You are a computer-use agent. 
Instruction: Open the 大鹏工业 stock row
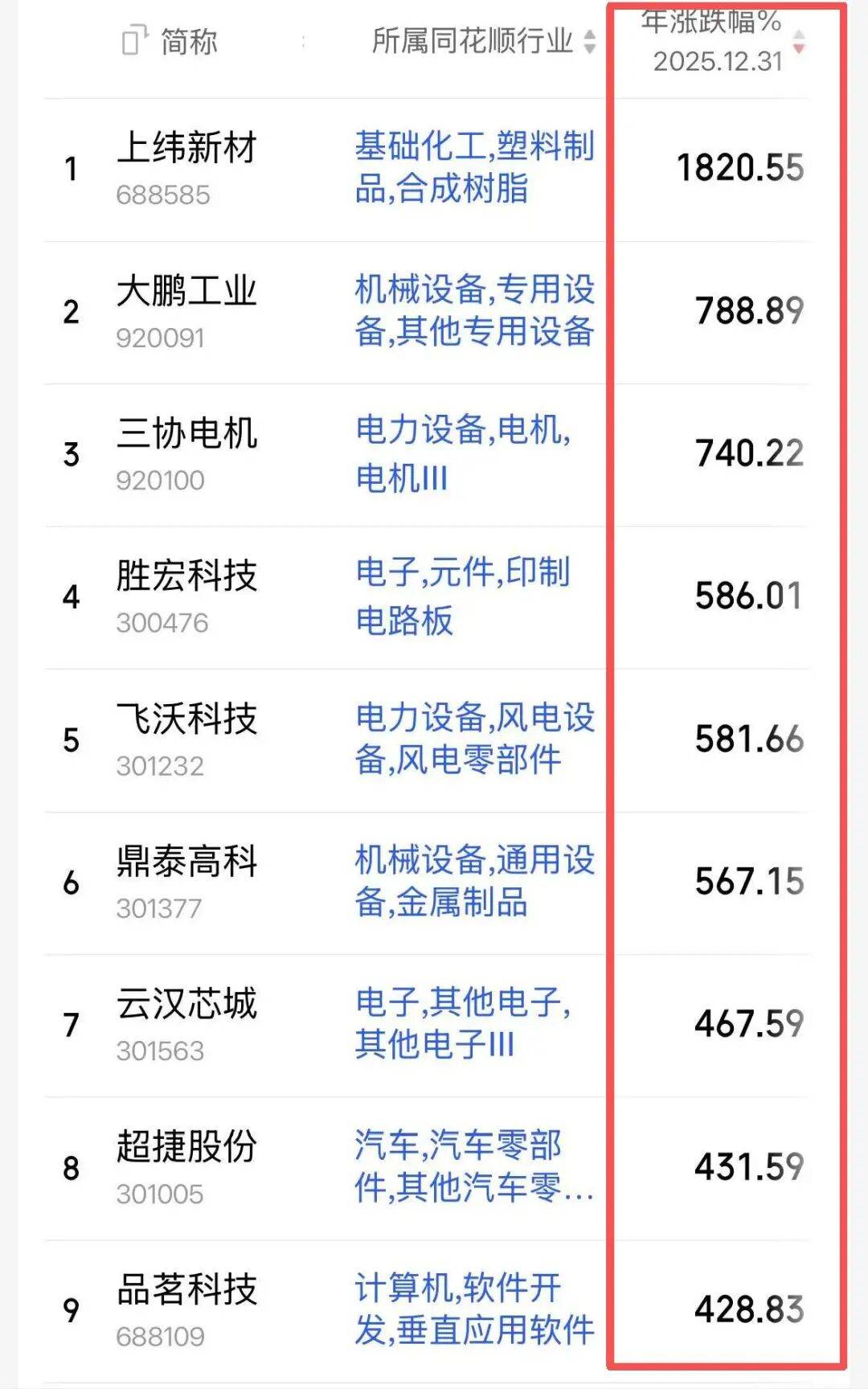click(186, 292)
